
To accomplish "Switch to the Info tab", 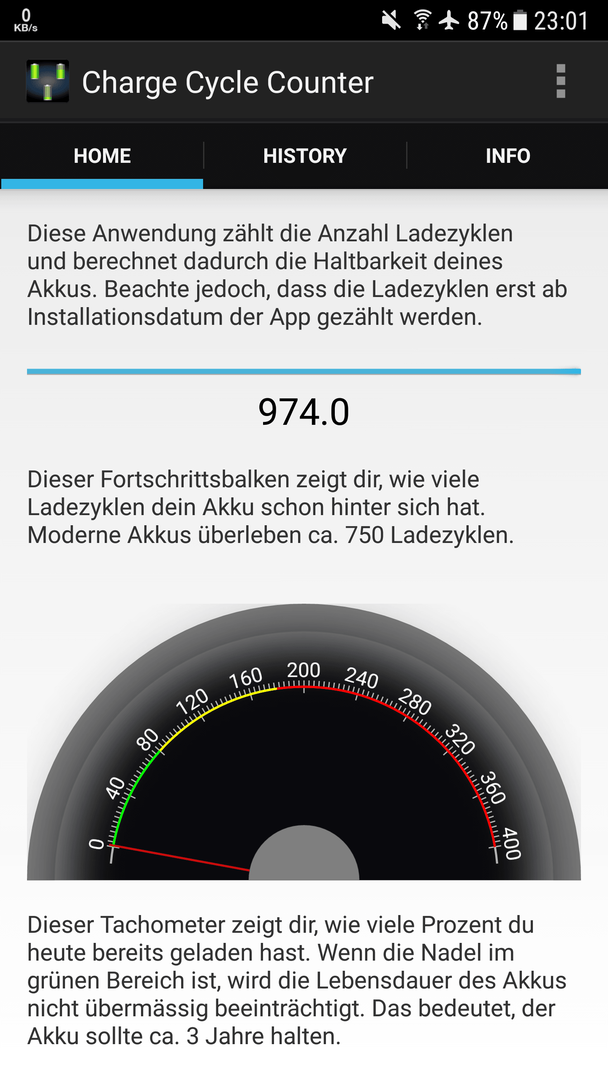I will point(507,156).
